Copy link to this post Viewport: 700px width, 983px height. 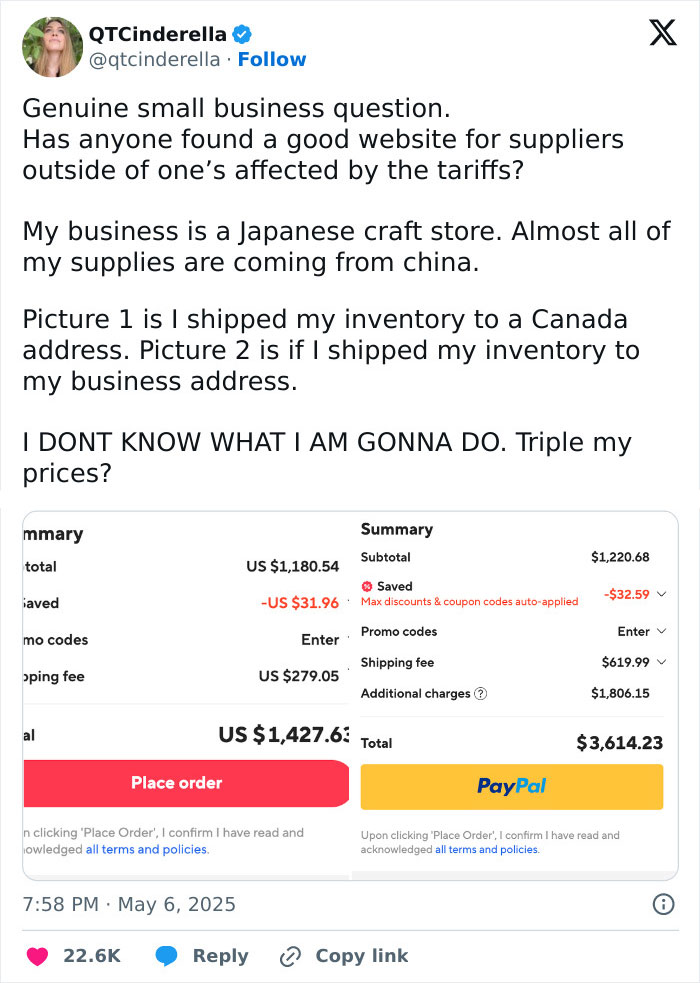coord(344,956)
